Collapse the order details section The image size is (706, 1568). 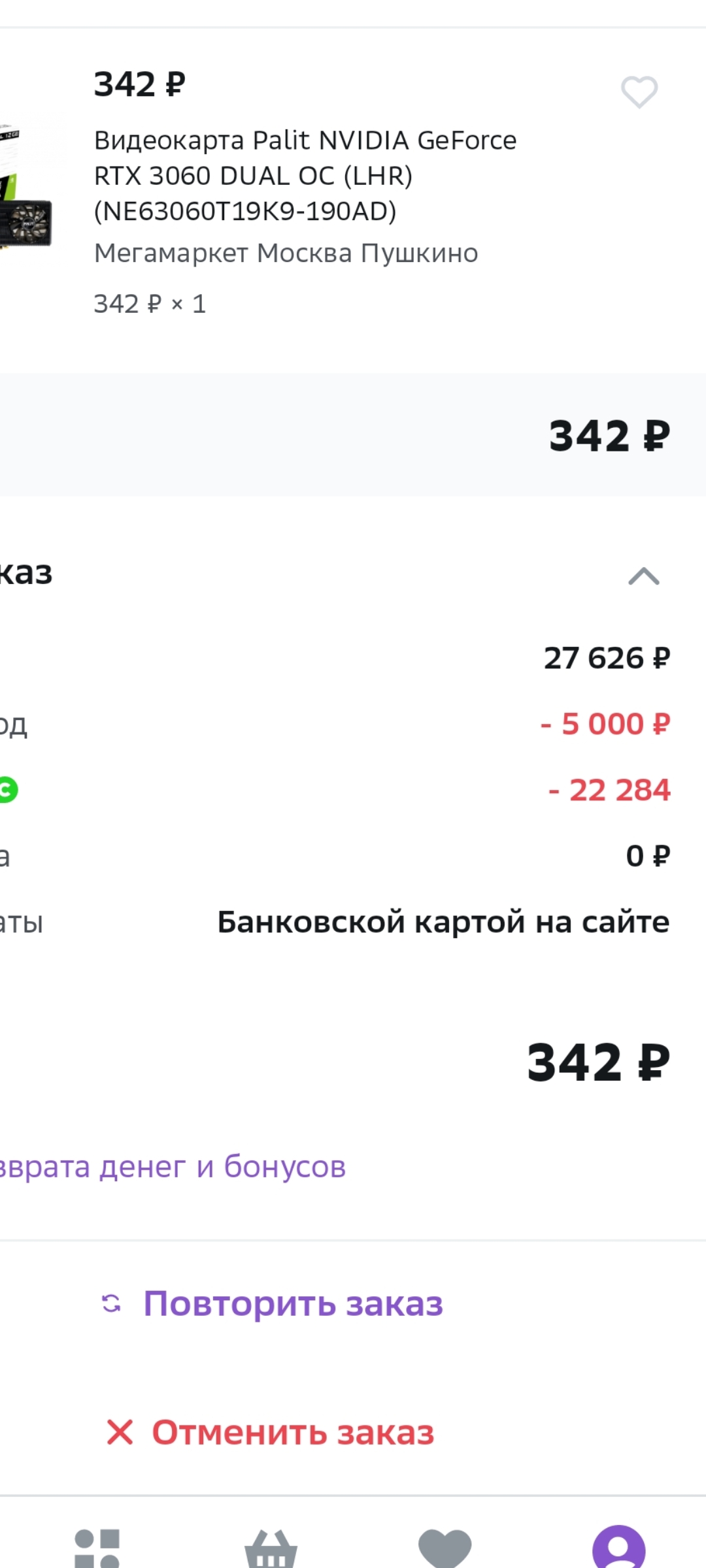(x=643, y=576)
